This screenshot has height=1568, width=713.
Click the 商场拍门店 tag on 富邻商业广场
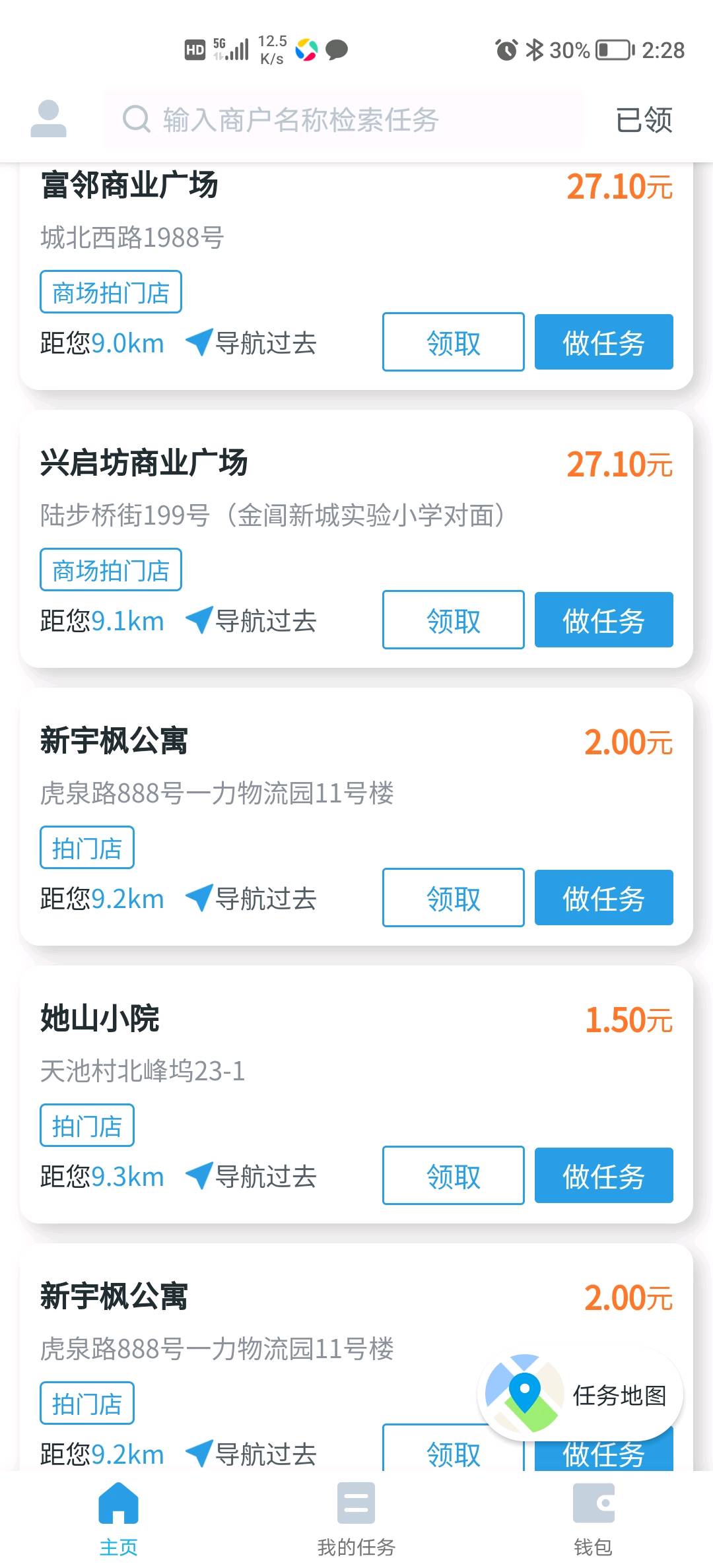tap(110, 291)
